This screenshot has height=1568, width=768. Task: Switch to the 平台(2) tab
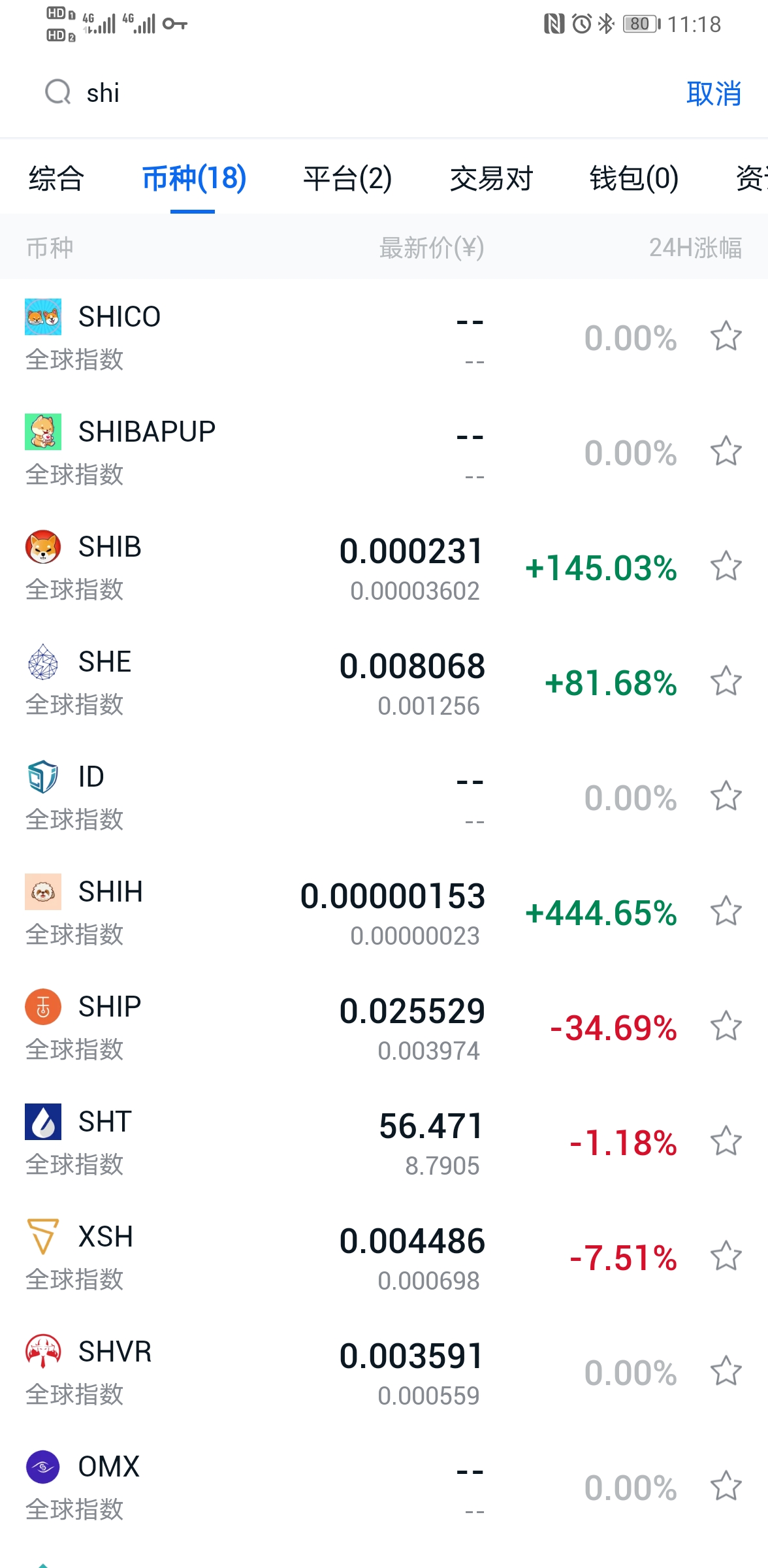347,178
